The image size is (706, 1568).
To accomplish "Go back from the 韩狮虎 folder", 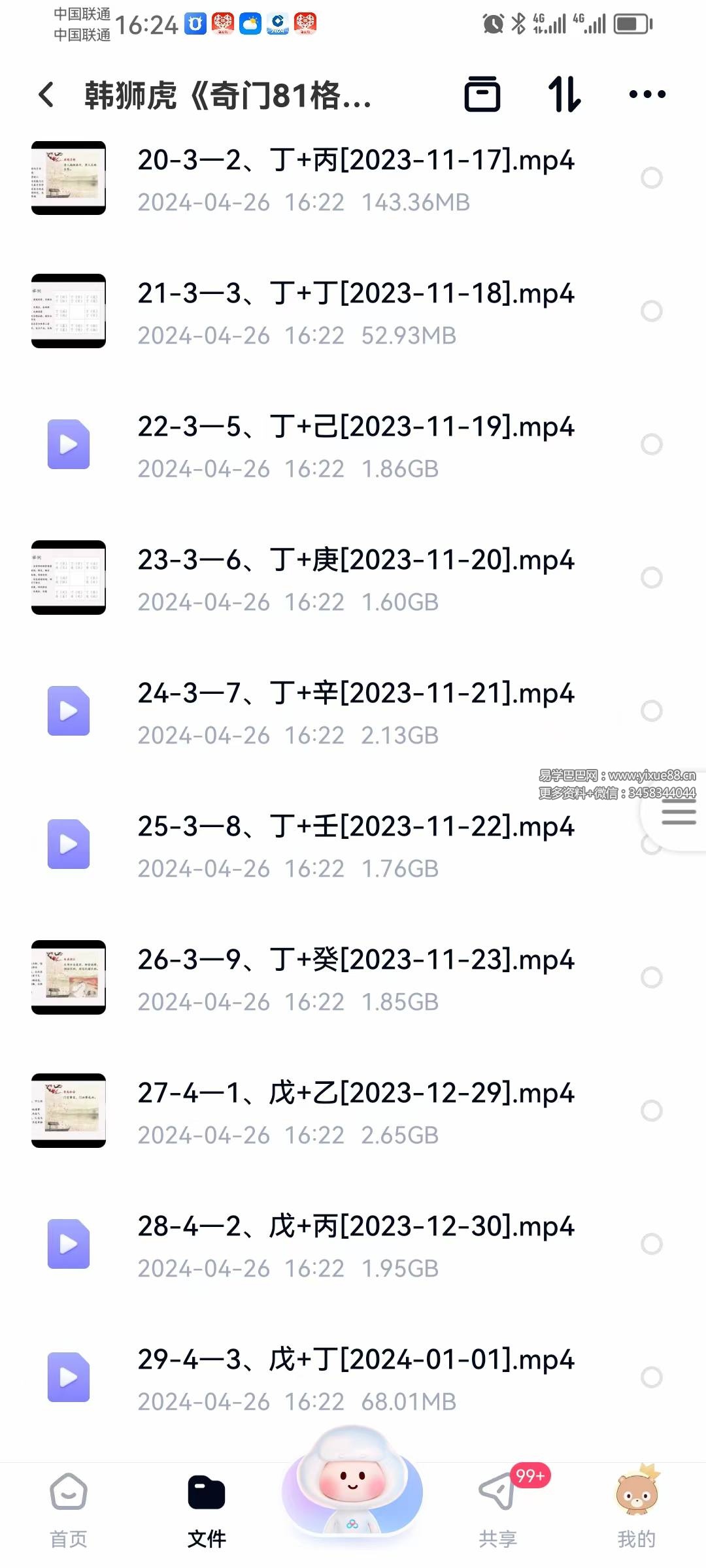I will pyautogui.click(x=46, y=95).
